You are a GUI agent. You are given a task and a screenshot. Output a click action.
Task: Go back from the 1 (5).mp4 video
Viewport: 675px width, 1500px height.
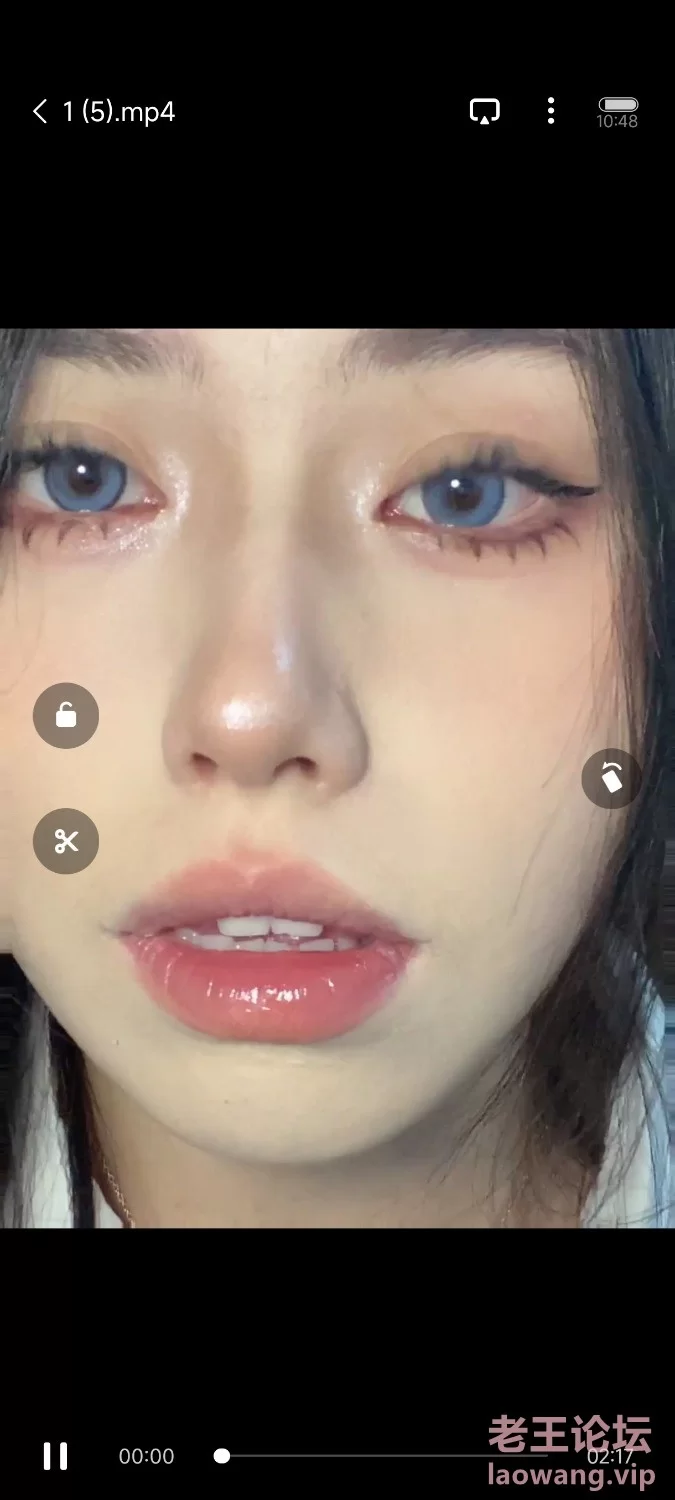tap(40, 111)
